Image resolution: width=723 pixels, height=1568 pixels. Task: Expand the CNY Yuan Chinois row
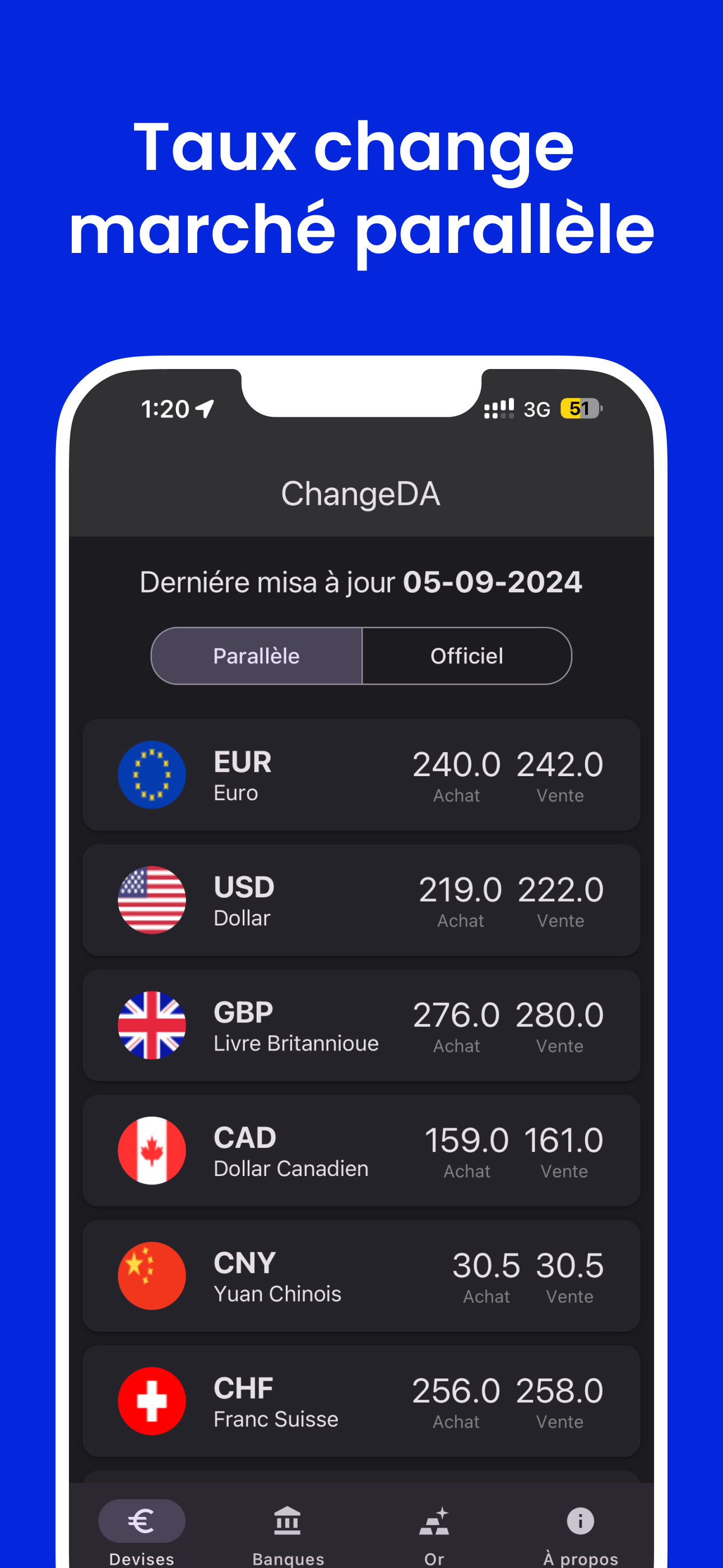[x=361, y=1276]
